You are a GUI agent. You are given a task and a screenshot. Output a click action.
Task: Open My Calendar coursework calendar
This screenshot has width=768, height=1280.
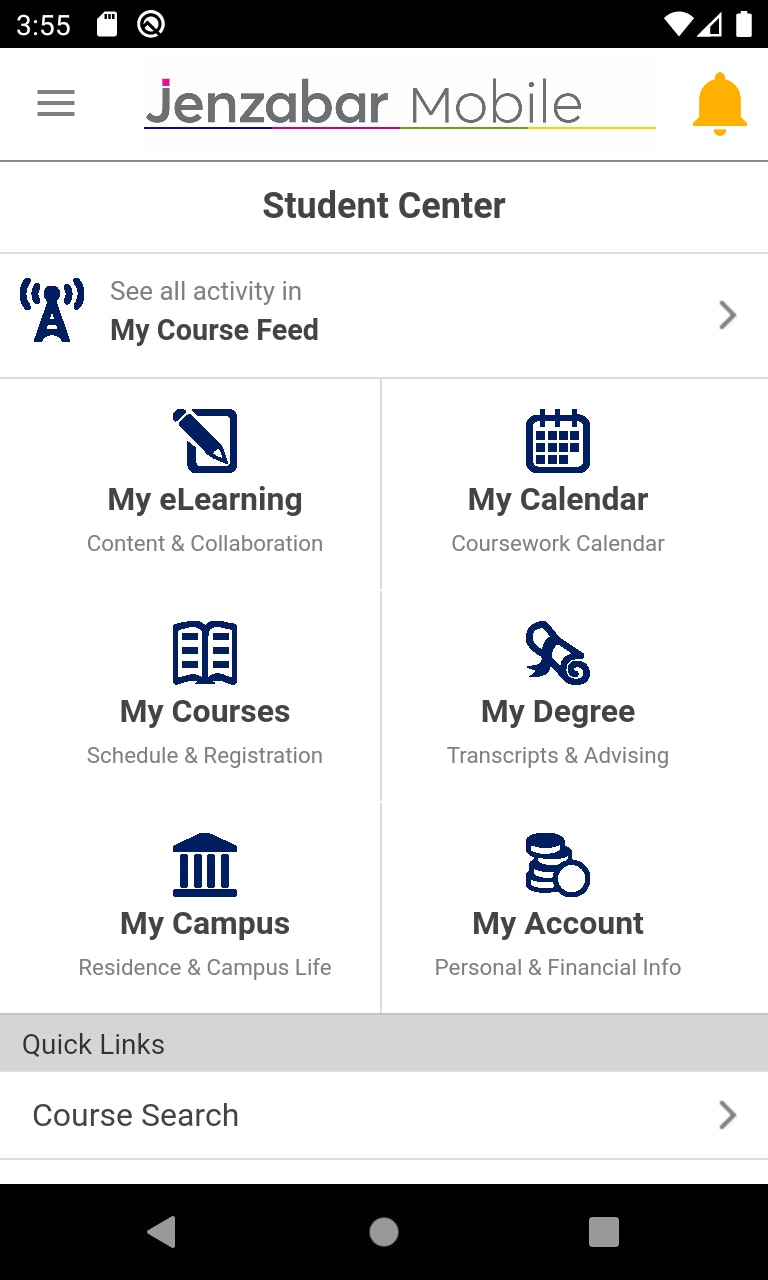tap(557, 485)
